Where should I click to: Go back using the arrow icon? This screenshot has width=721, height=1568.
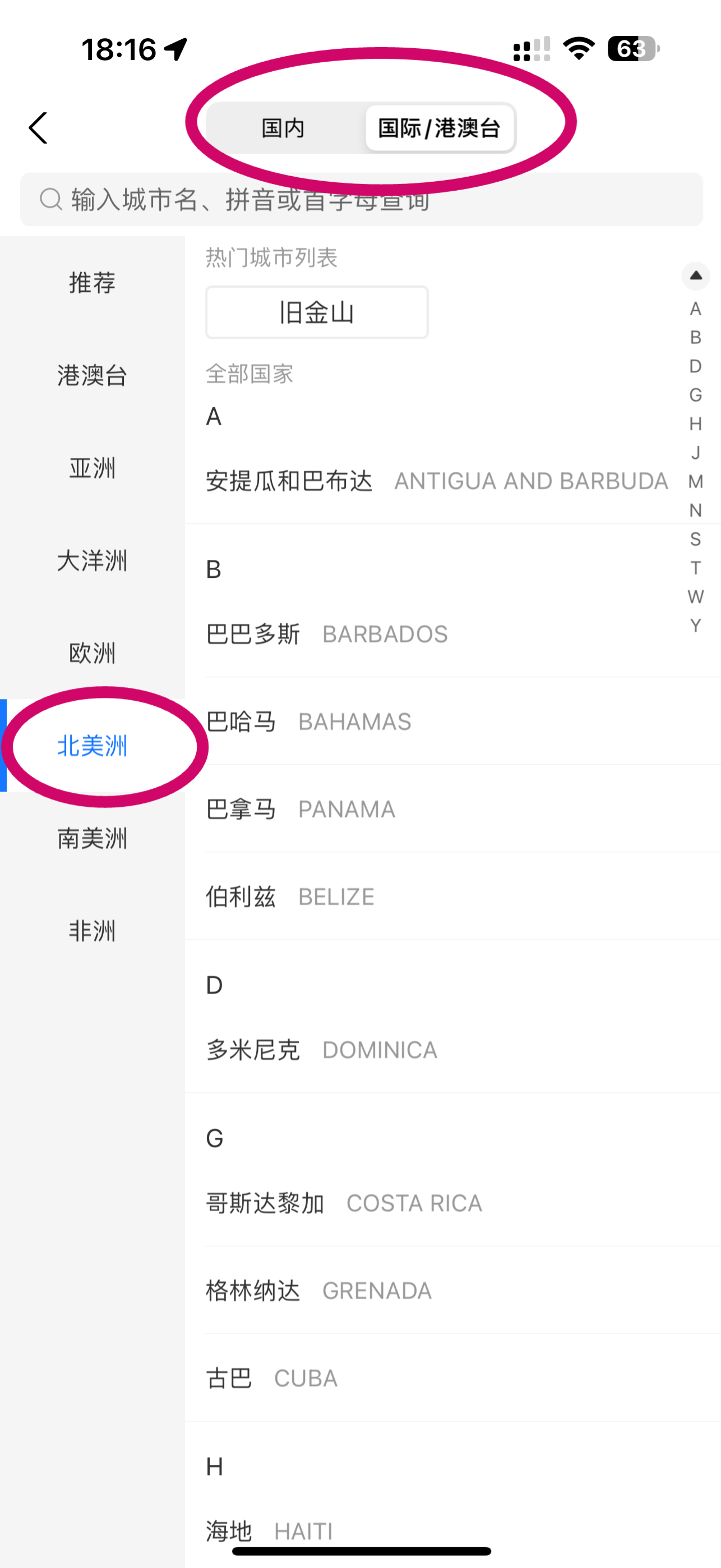pos(38,128)
